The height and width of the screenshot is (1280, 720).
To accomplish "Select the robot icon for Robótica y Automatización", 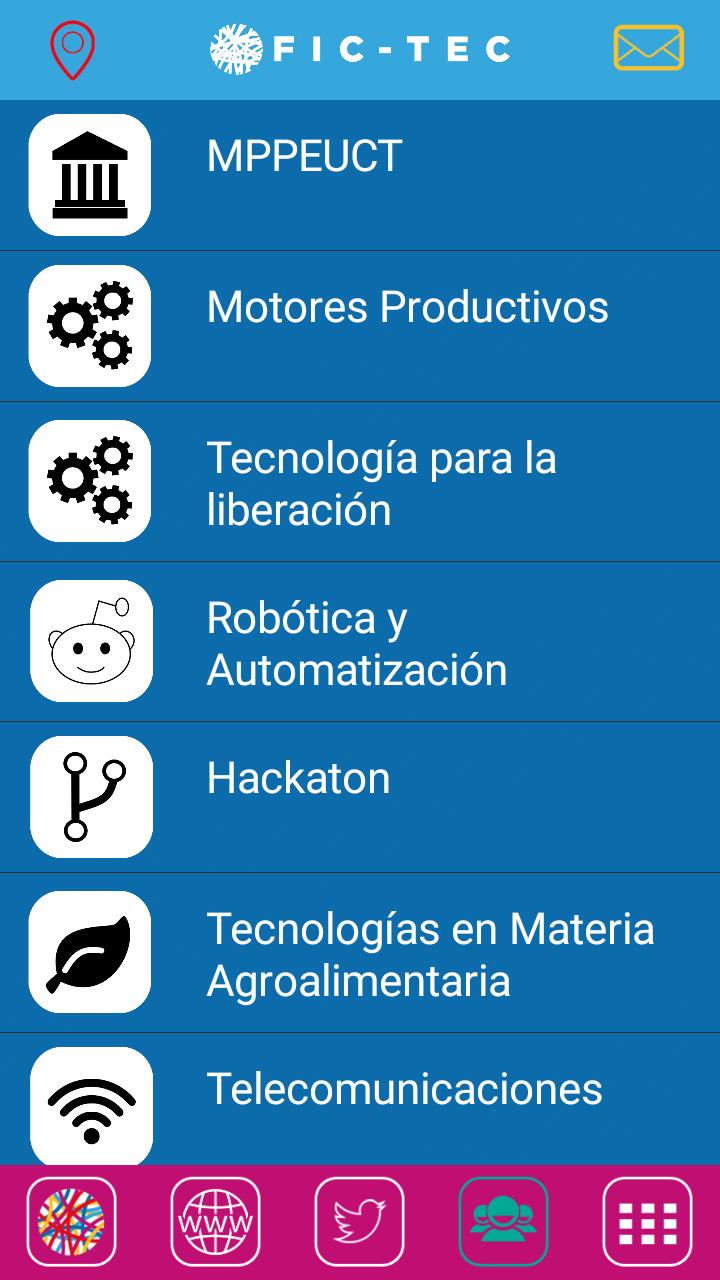I will pyautogui.click(x=90, y=641).
